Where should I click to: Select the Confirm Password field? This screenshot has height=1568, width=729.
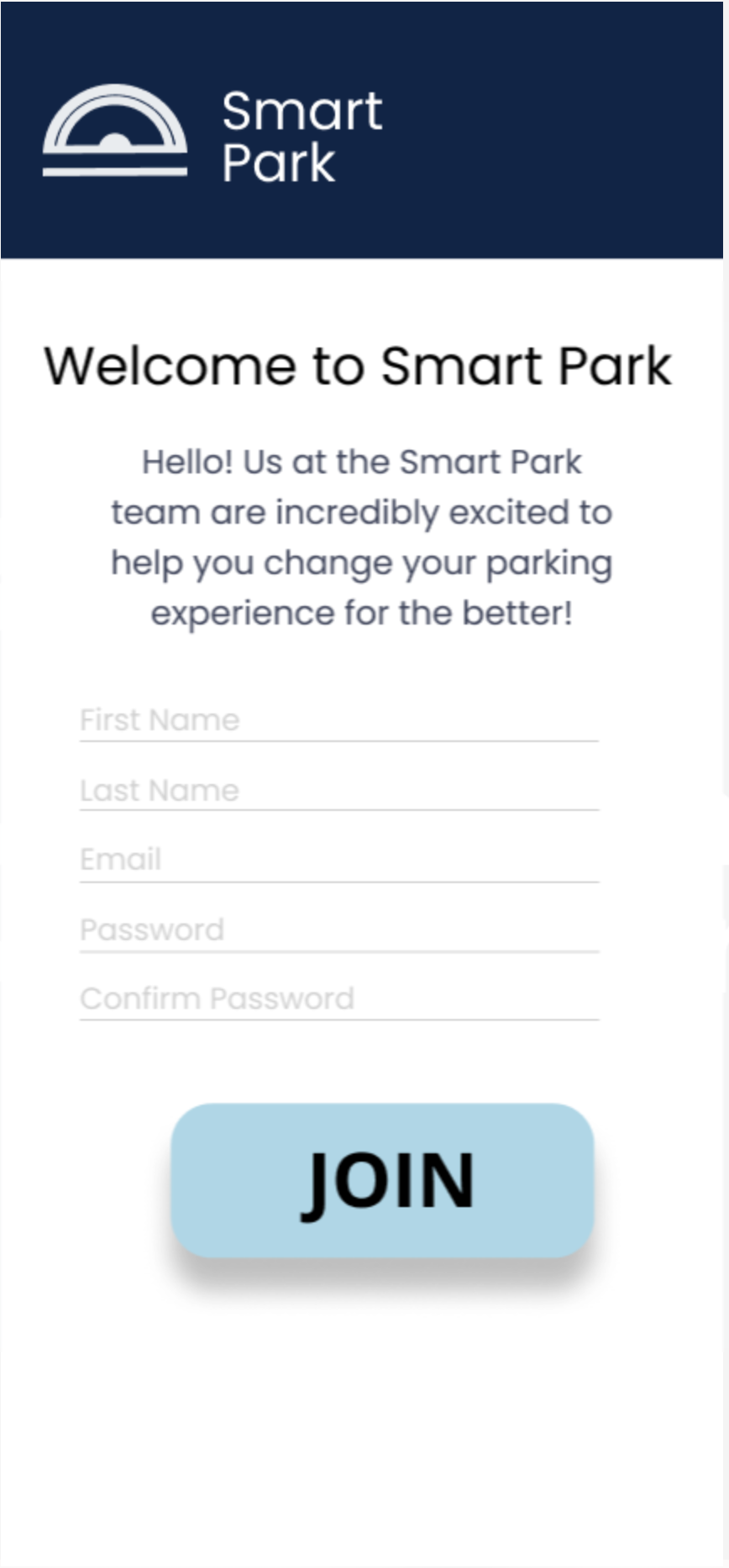(338, 999)
